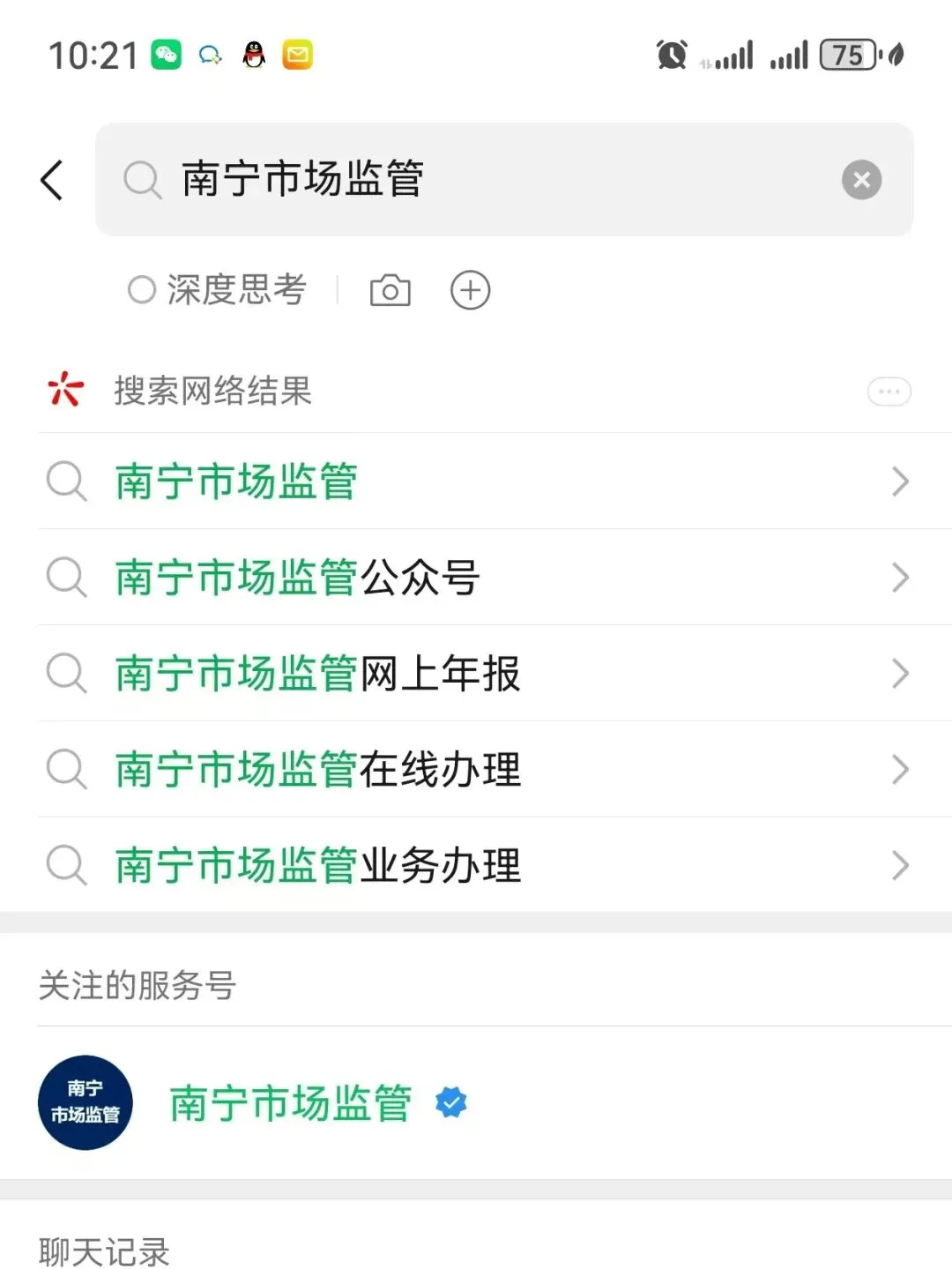Pick the suggestion 南宁市场监管在线办理

pyautogui.click(x=476, y=770)
